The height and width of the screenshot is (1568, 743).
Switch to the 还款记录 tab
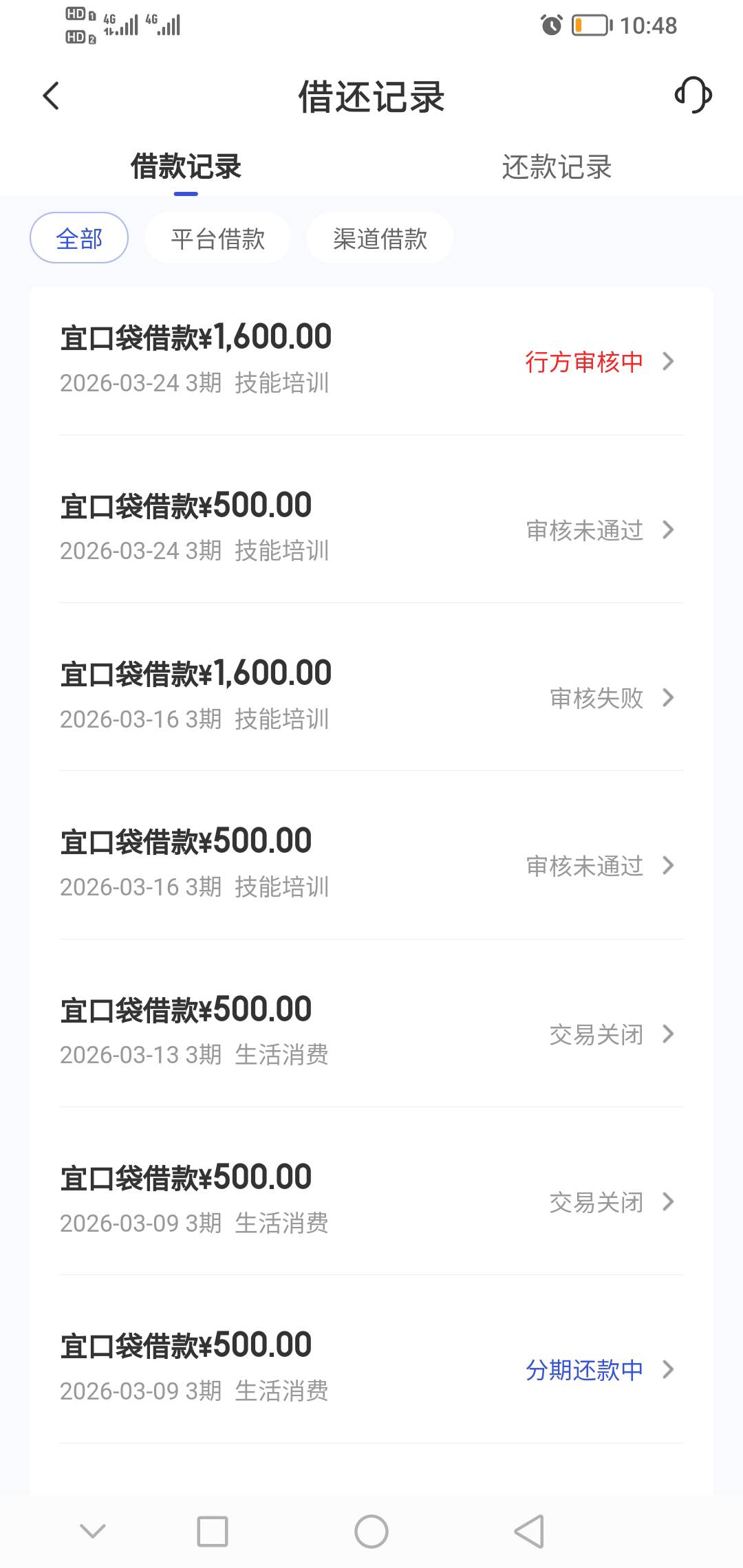point(557,167)
